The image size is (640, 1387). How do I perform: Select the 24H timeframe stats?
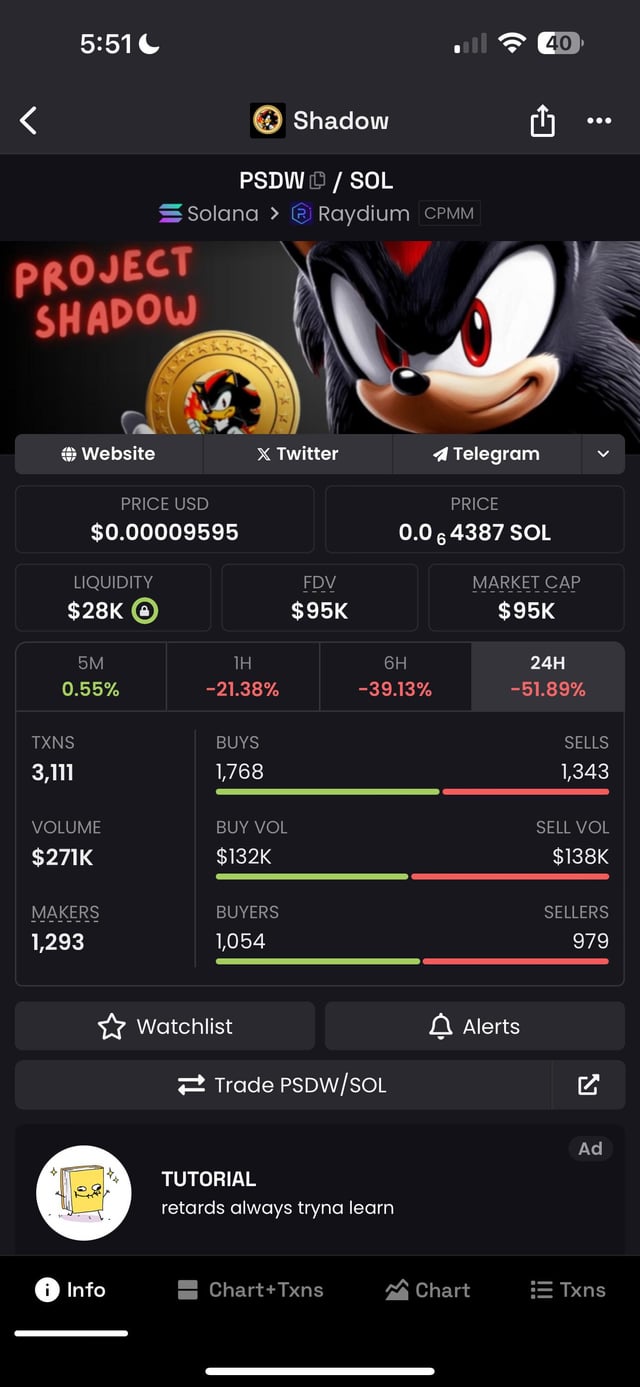coord(547,676)
